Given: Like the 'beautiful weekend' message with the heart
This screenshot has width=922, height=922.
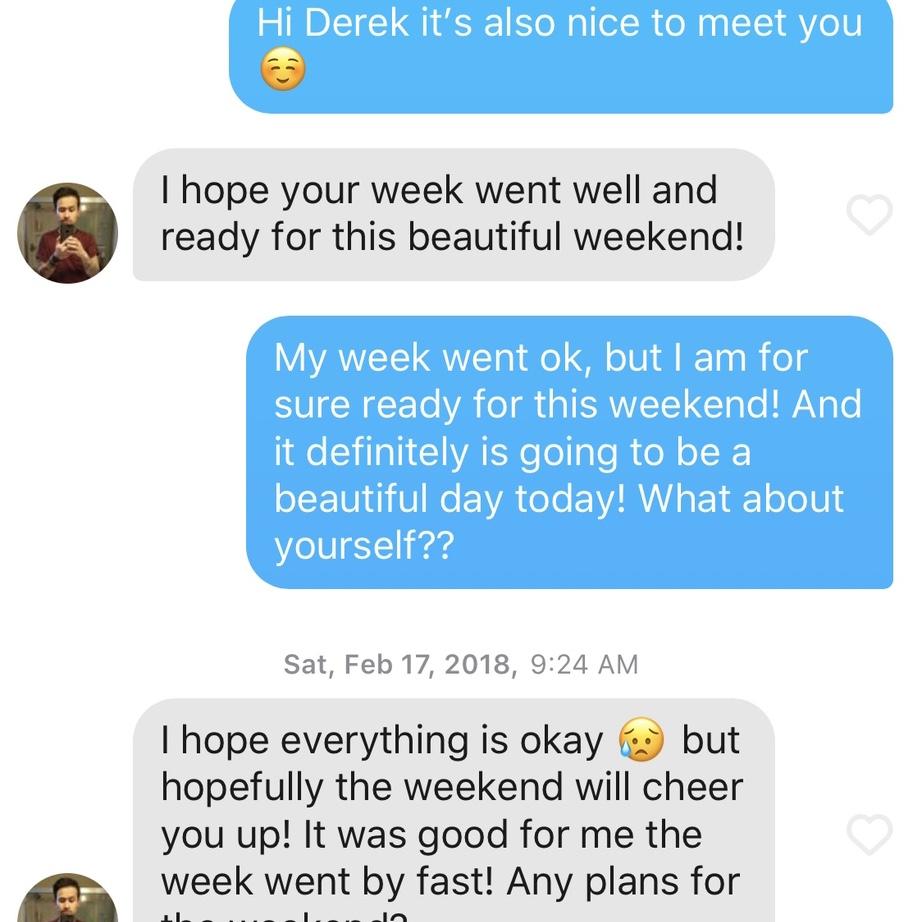Looking at the screenshot, I should [868, 214].
